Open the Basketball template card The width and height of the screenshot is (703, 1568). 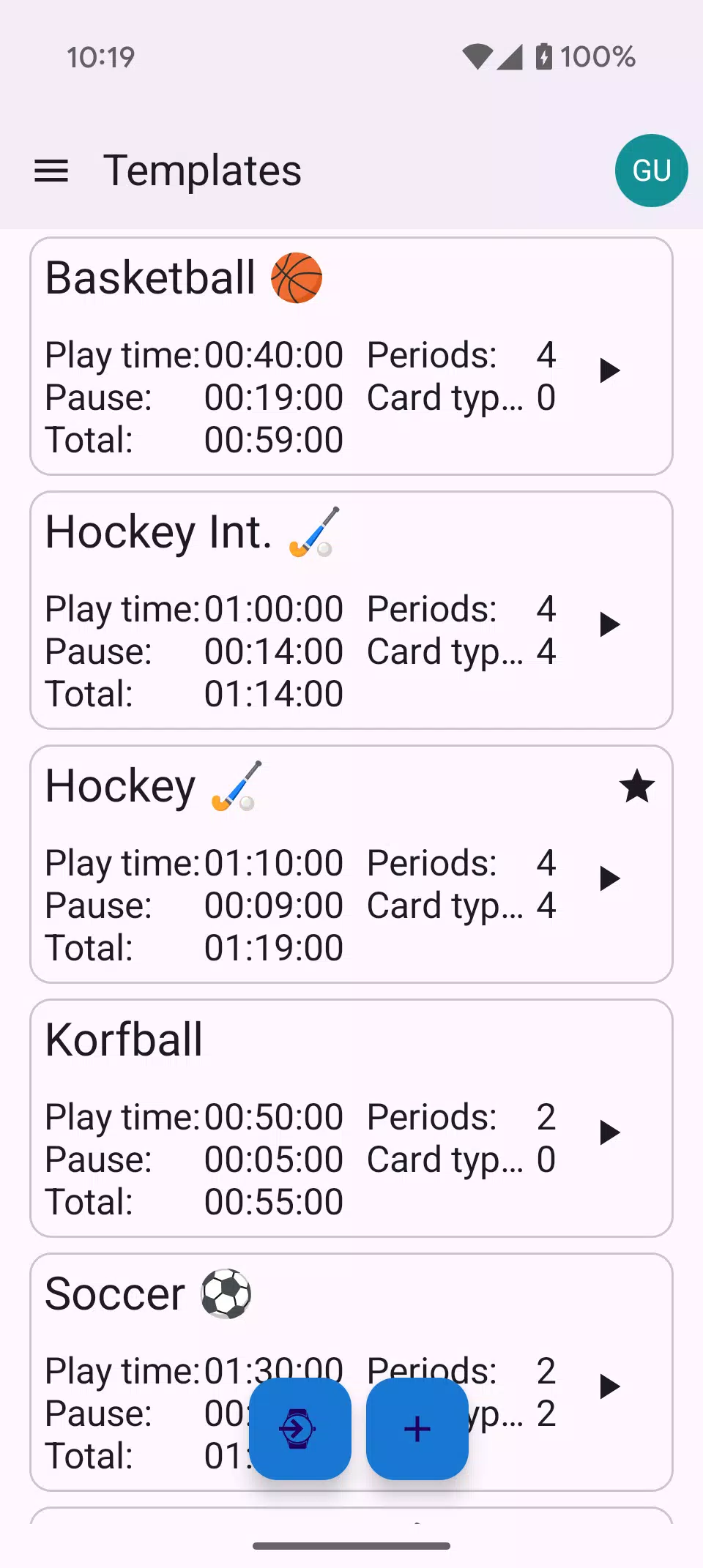coord(351,356)
